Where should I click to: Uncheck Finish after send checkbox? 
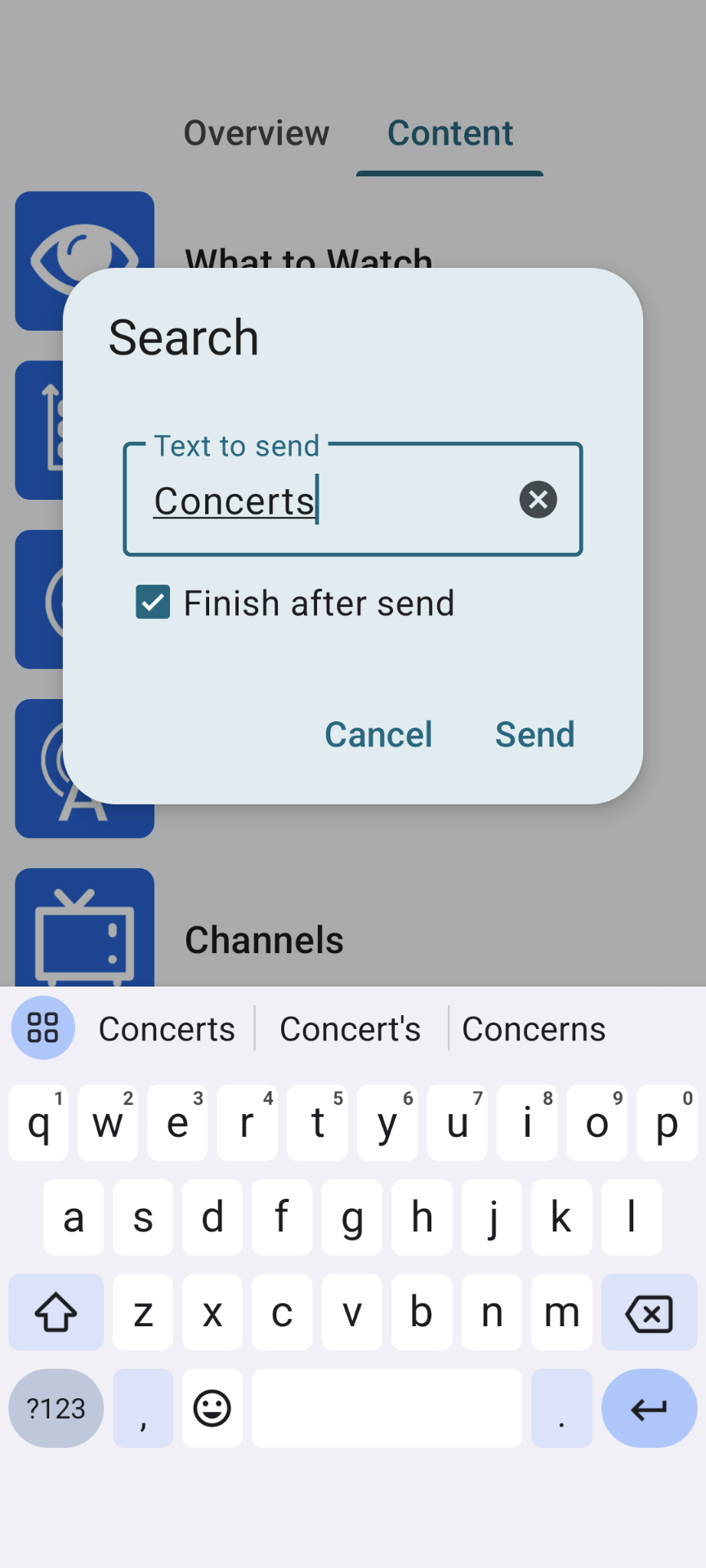(153, 603)
